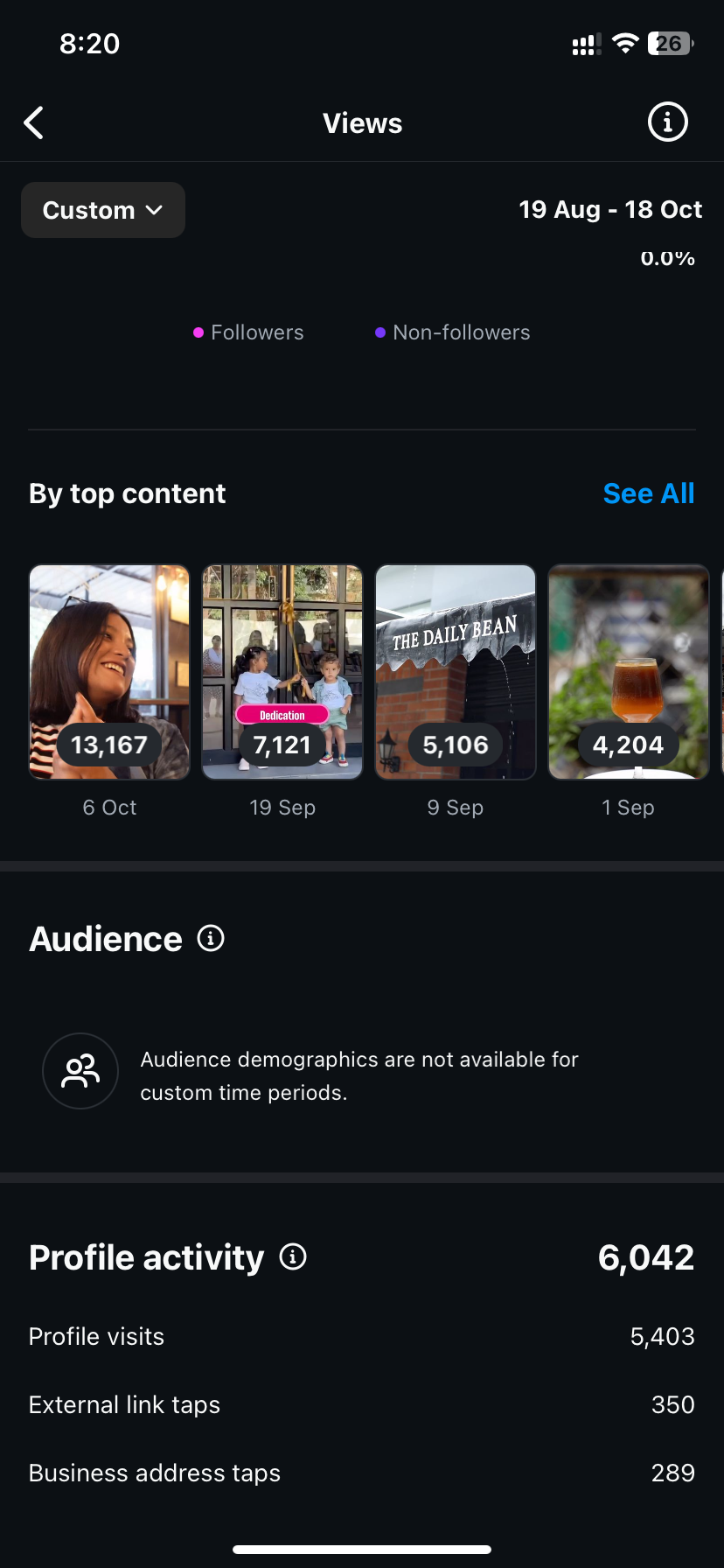Open the 19 Sep post with 7,121 views
Screen dimensions: 724x1568
click(x=282, y=672)
